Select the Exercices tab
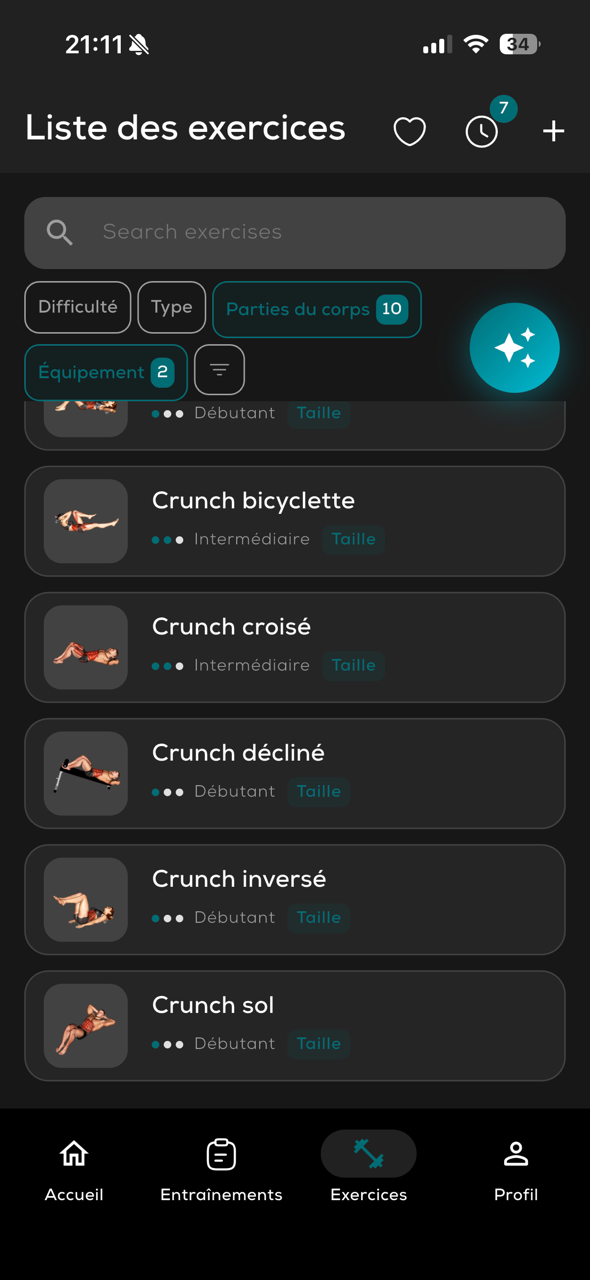 (369, 1168)
